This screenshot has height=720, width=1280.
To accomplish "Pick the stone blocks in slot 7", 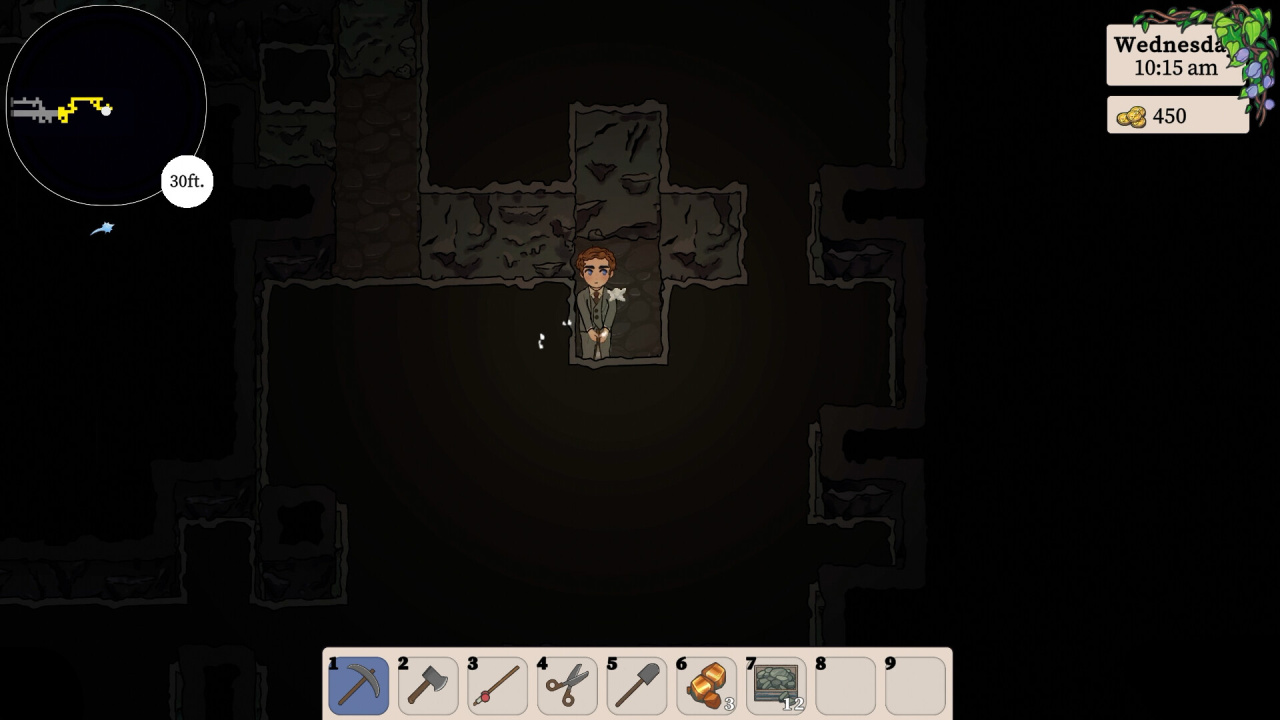I will [x=776, y=685].
